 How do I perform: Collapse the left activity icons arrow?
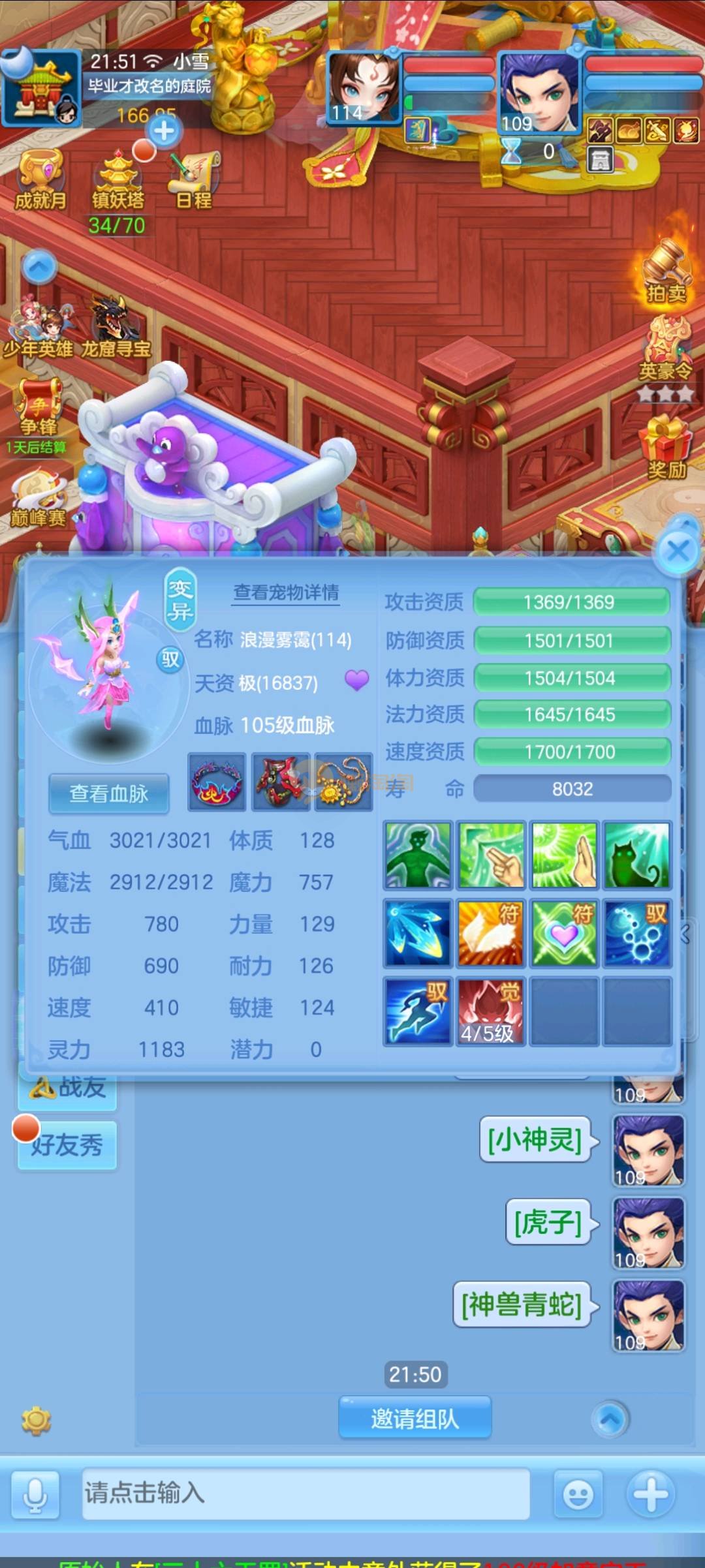[40, 267]
